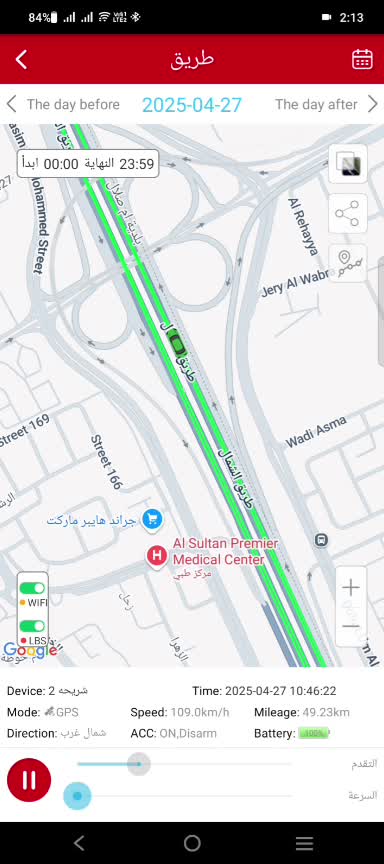Zoom in on the map

tap(351, 587)
